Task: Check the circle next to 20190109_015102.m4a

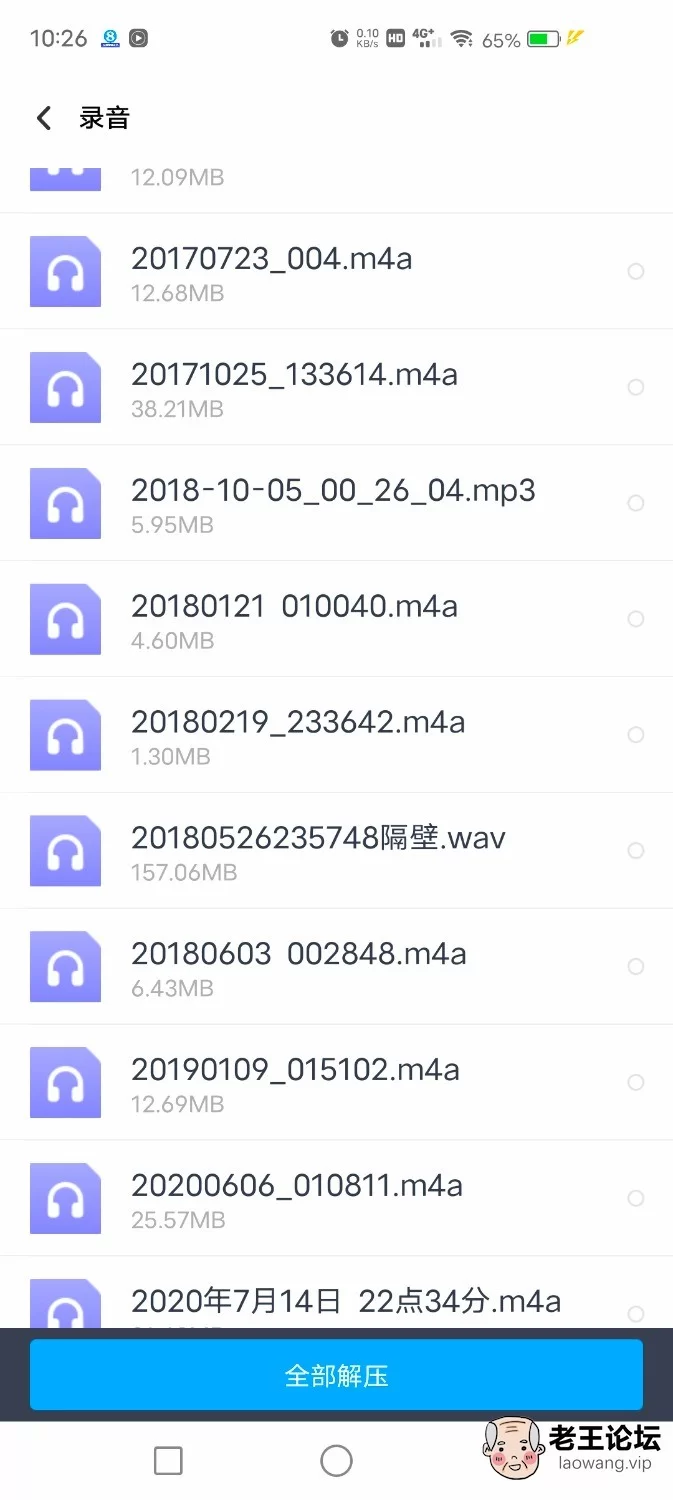Action: click(635, 1083)
